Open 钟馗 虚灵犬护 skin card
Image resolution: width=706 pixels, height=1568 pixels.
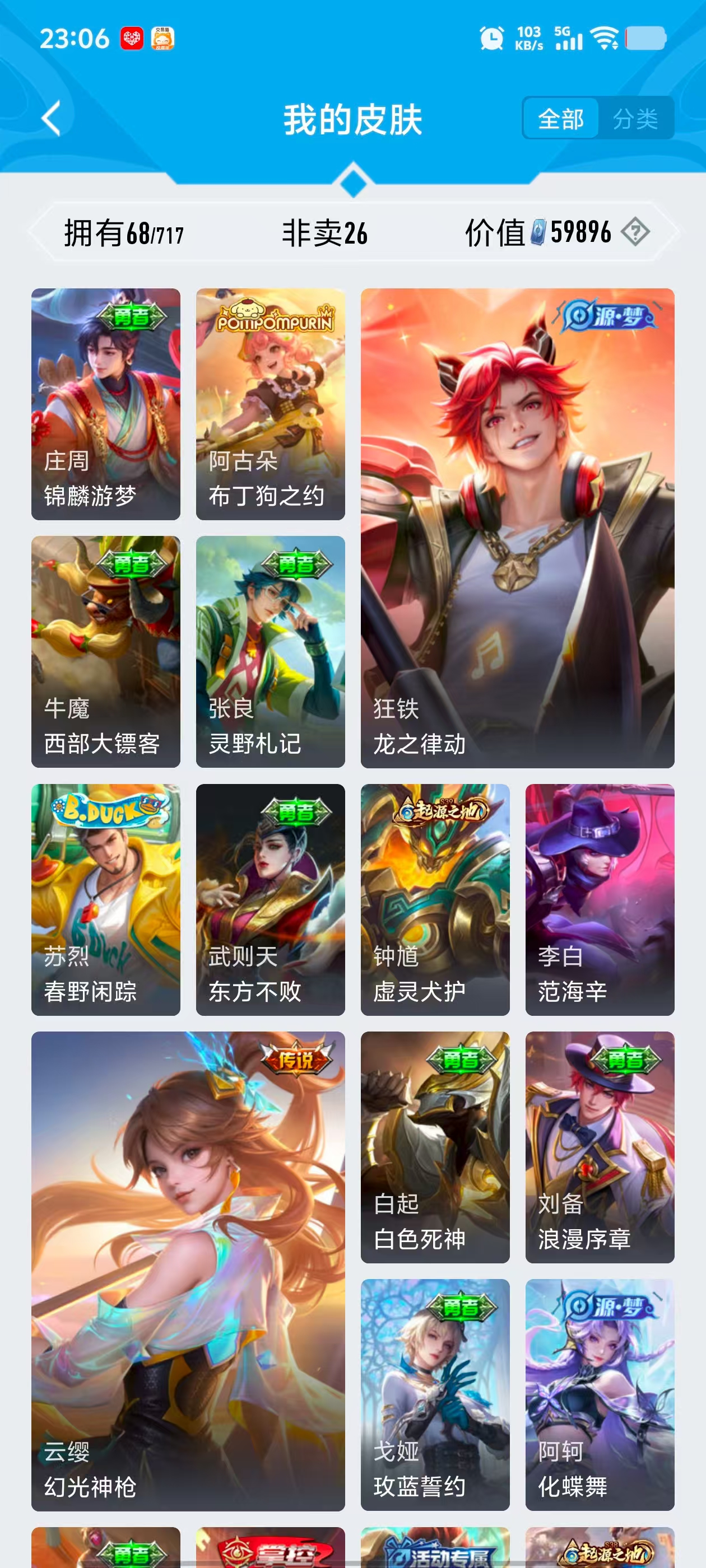point(435,899)
